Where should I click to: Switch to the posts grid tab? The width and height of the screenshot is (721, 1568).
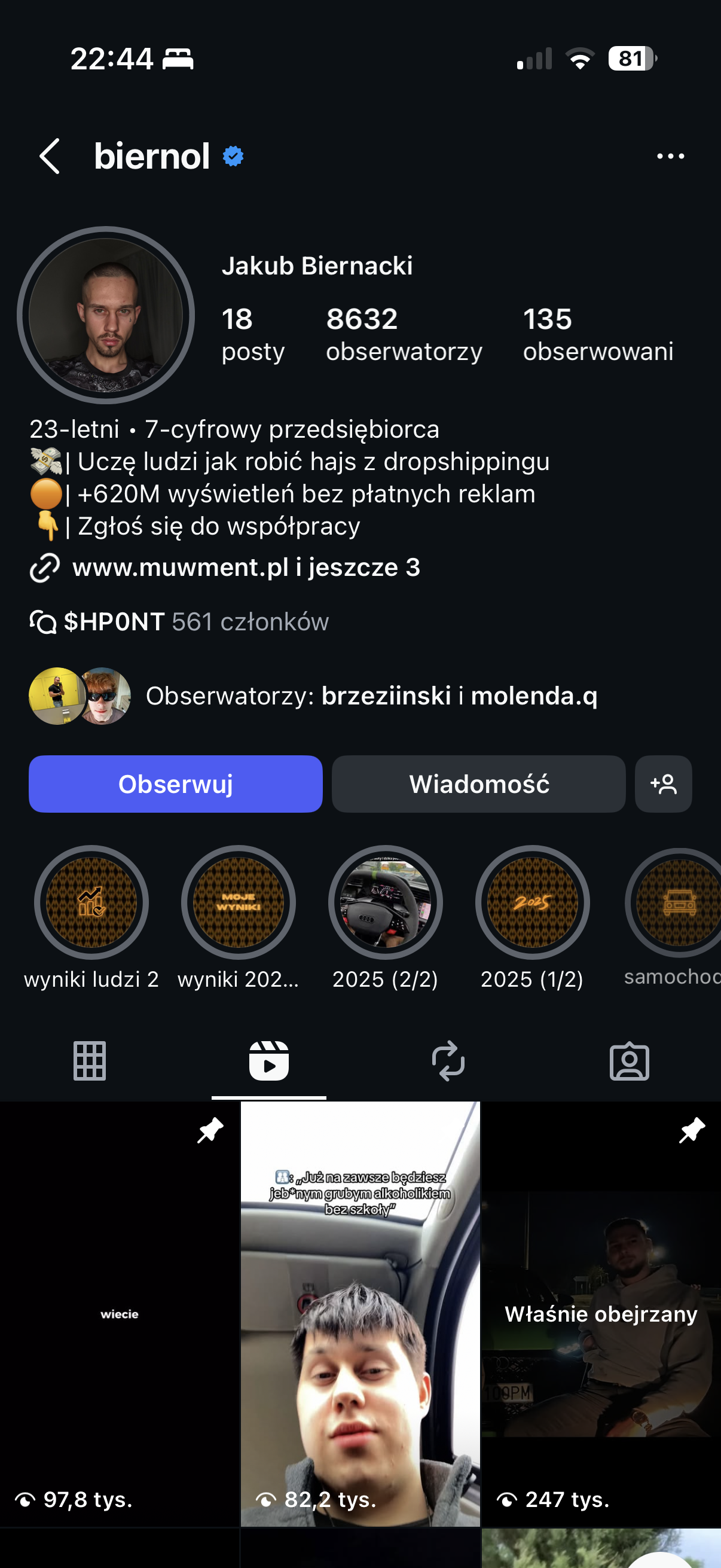(90, 1061)
